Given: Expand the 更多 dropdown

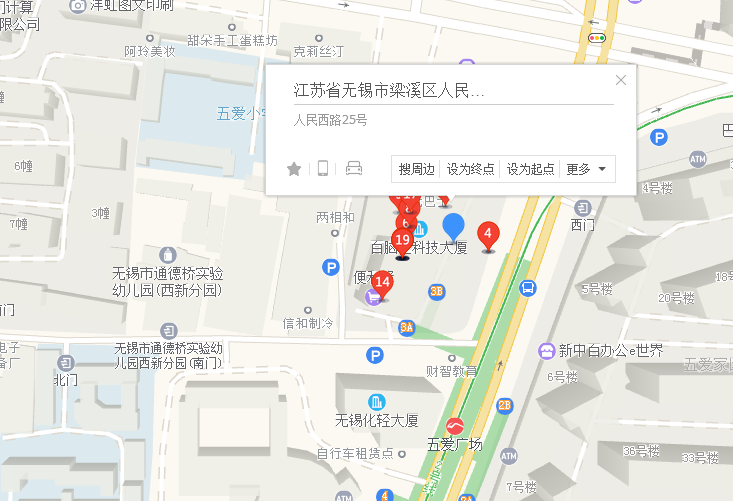Looking at the screenshot, I should click(x=587, y=169).
